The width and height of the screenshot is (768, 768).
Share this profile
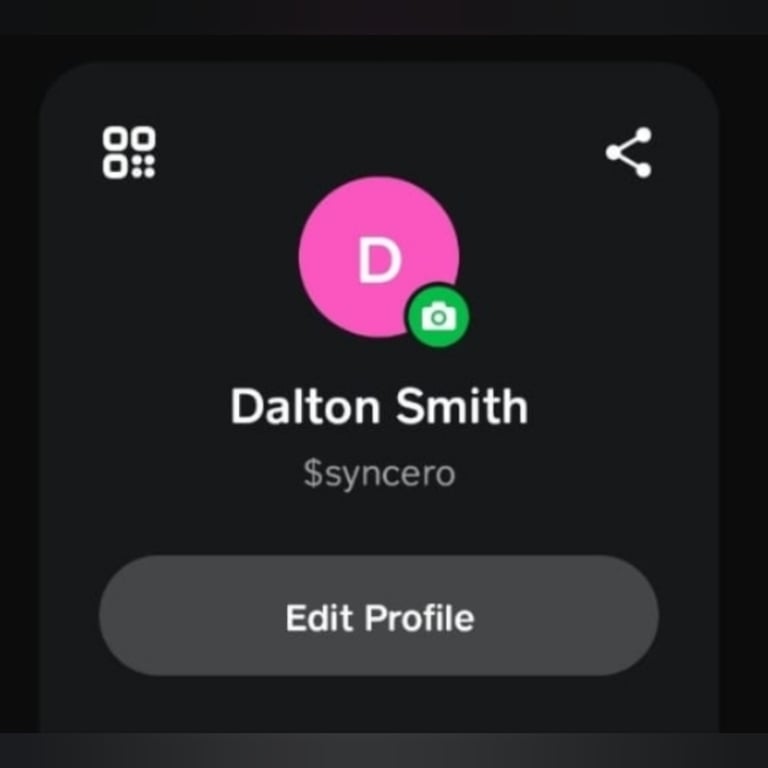click(629, 153)
